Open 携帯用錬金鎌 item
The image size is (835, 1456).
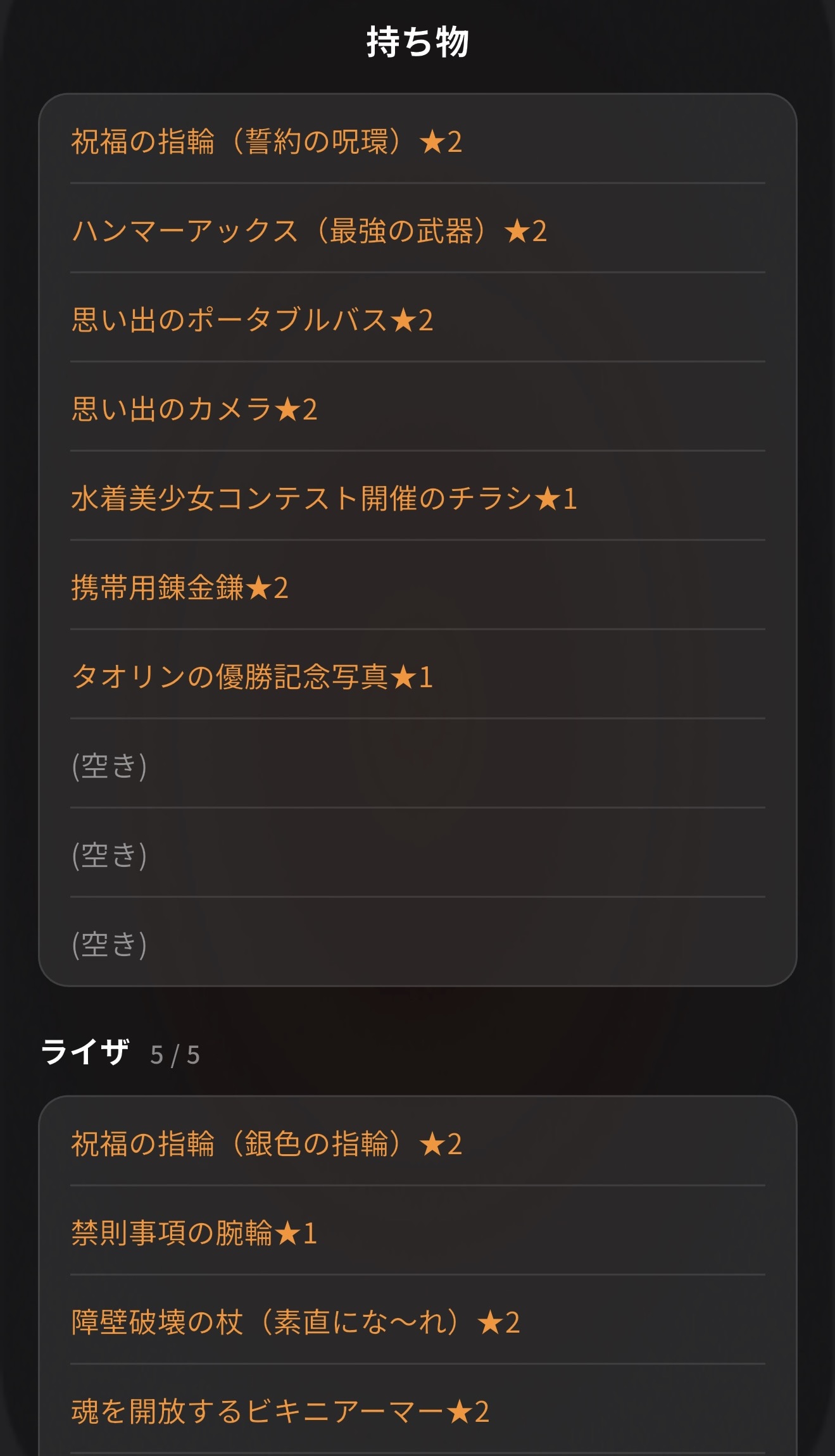tap(417, 587)
